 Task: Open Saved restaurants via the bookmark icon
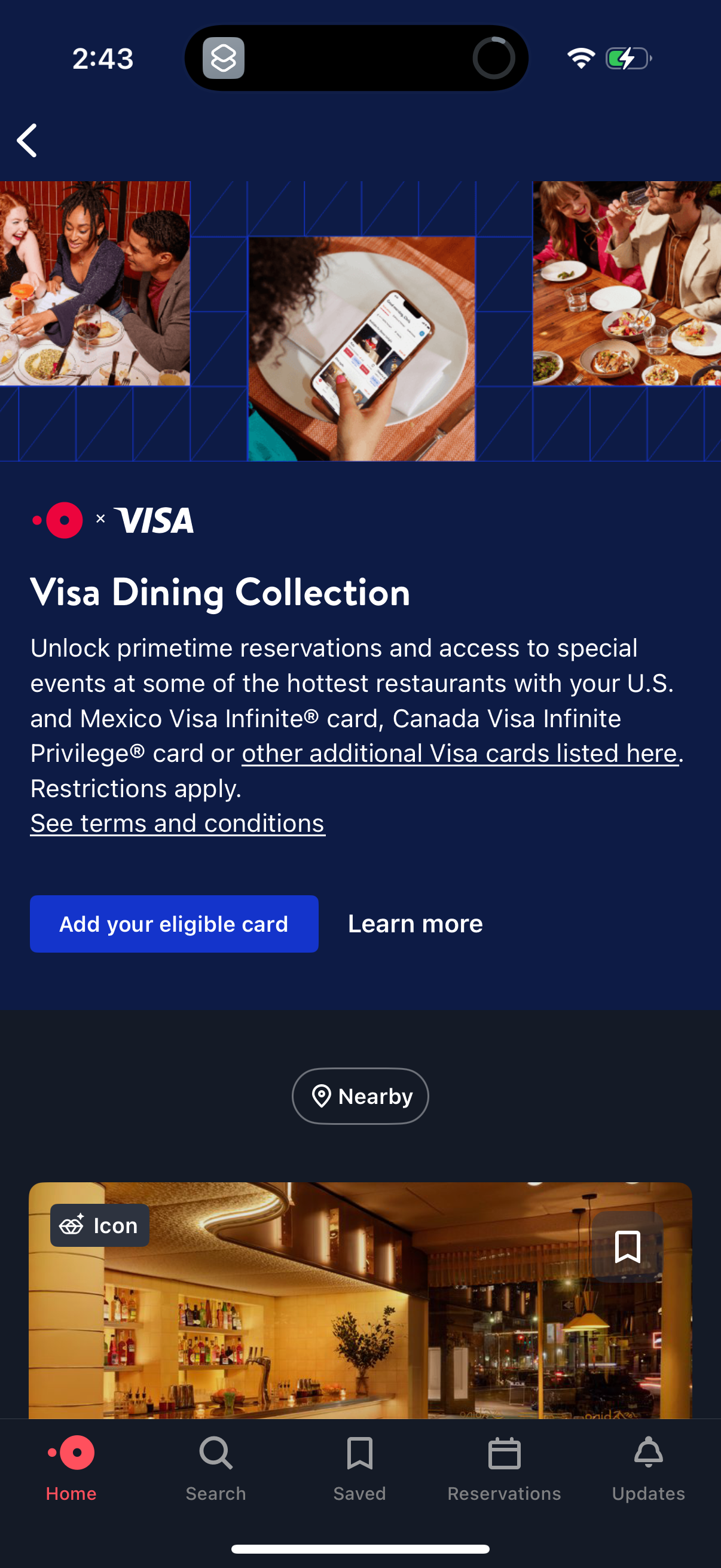pos(359,1455)
